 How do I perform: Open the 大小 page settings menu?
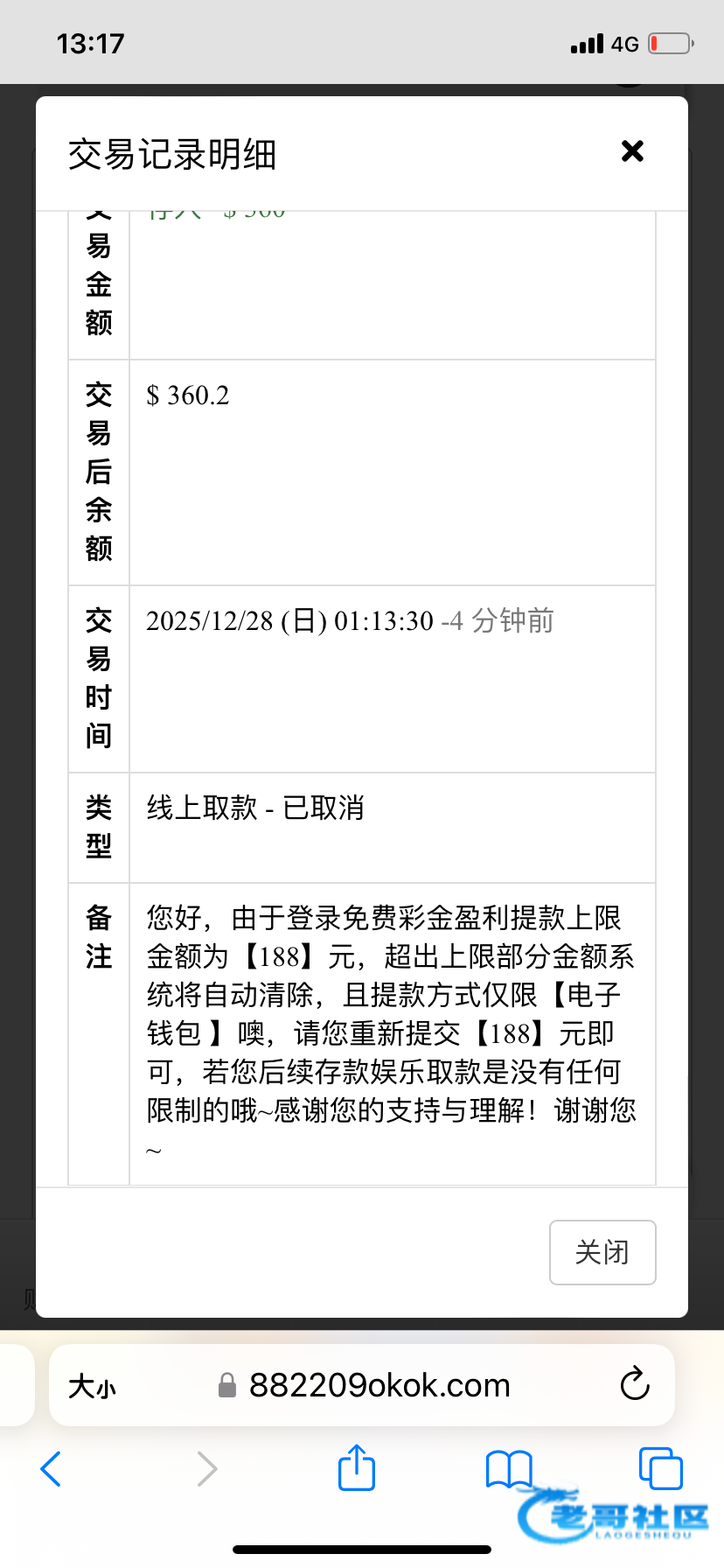(x=92, y=1386)
